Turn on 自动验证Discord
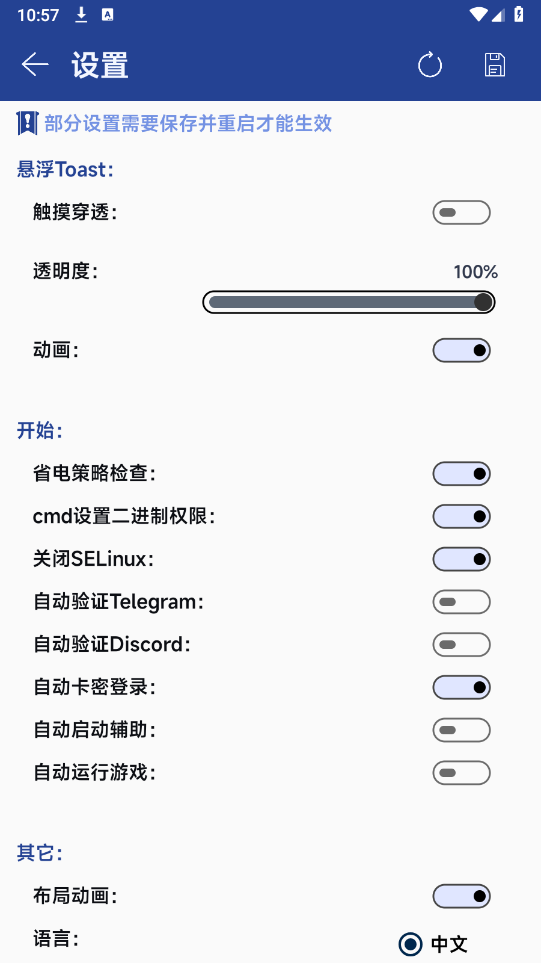The width and height of the screenshot is (541, 963). (x=461, y=644)
